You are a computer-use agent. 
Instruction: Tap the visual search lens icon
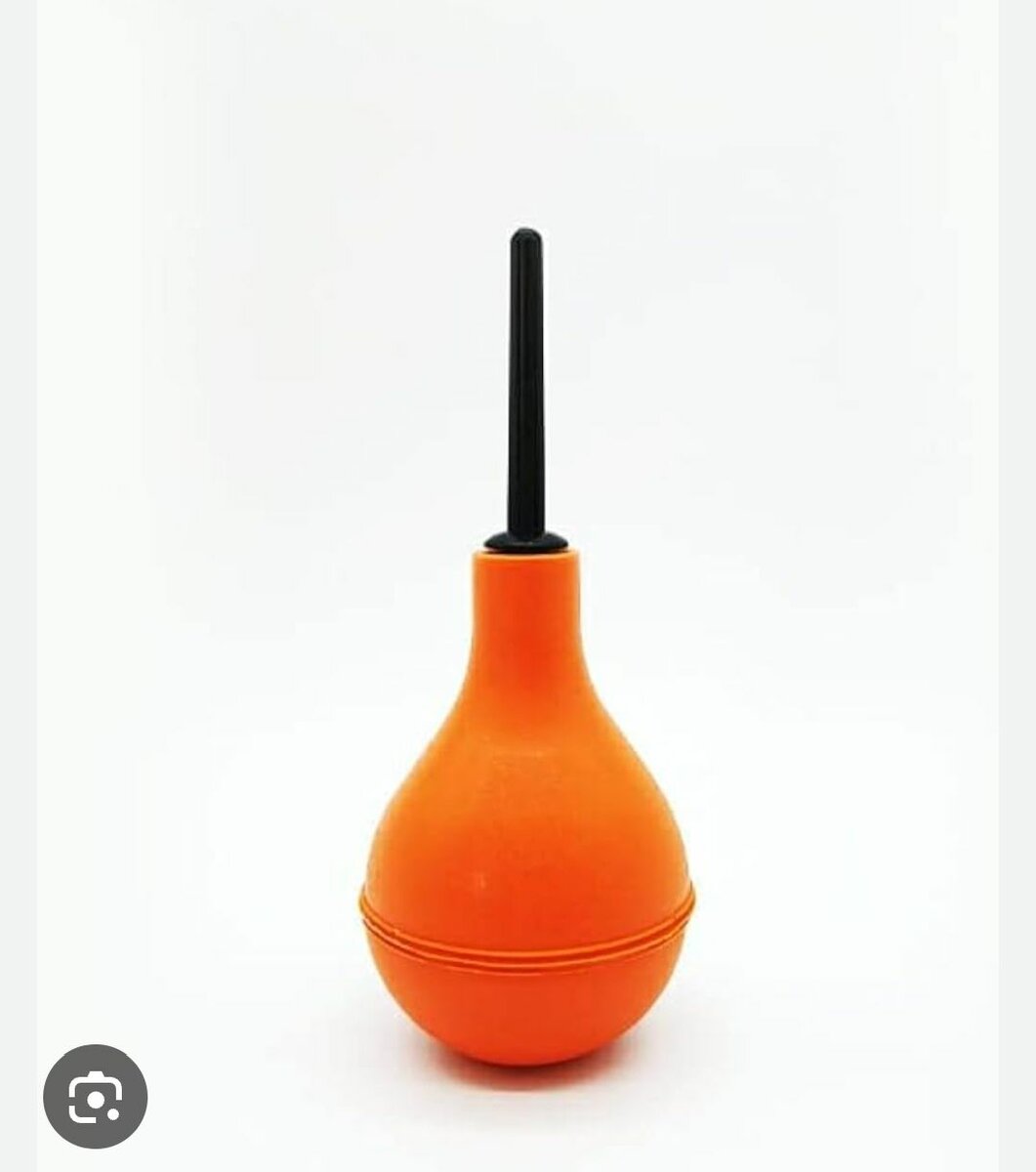click(x=95, y=1096)
